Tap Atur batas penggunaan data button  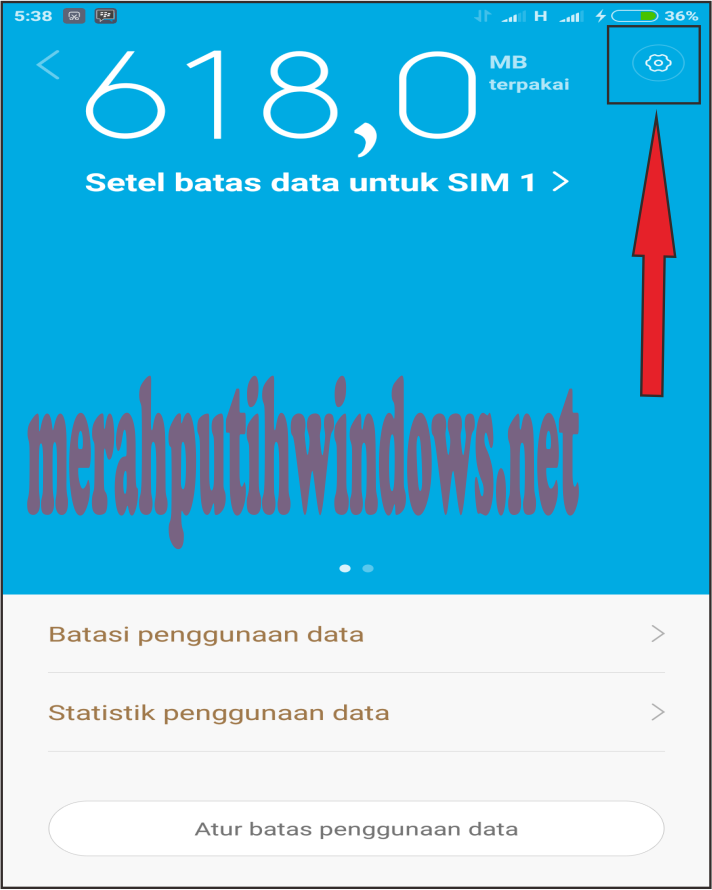[x=356, y=829]
